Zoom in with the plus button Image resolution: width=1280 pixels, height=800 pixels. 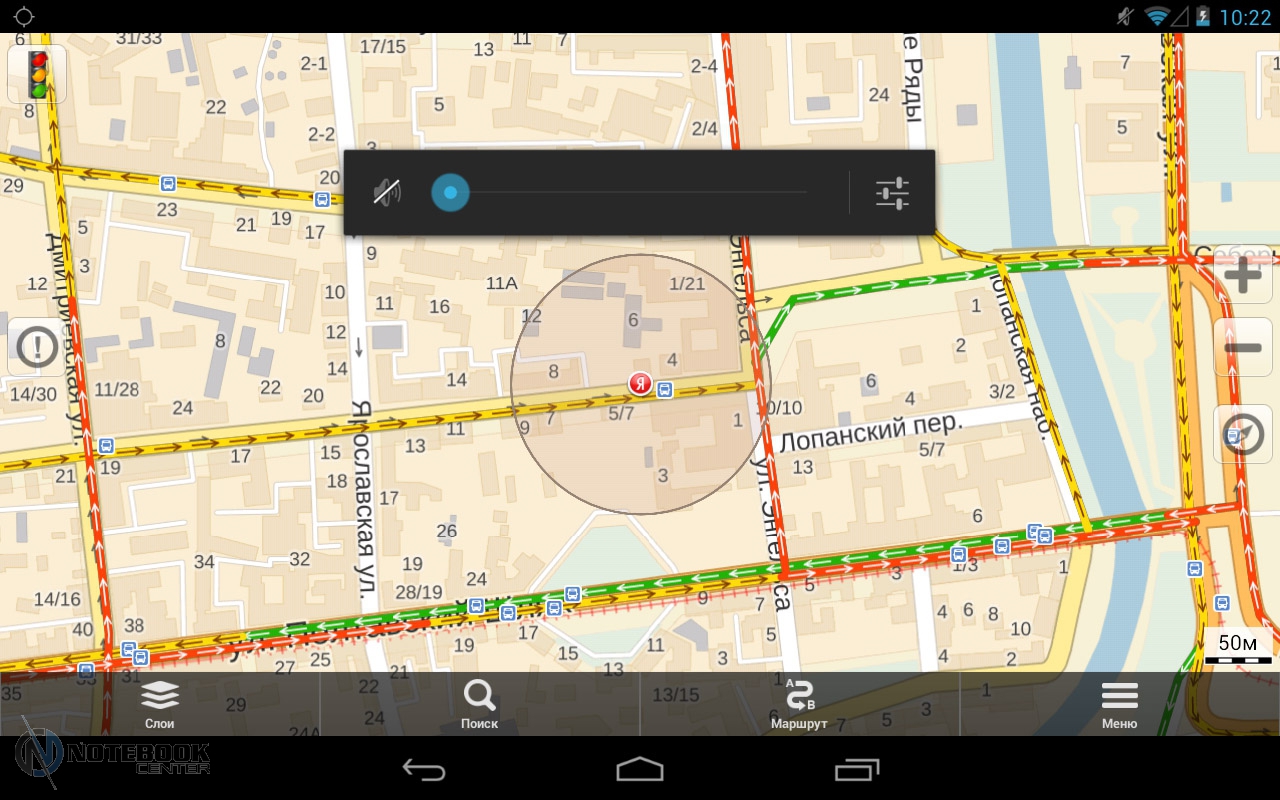[x=1243, y=274]
